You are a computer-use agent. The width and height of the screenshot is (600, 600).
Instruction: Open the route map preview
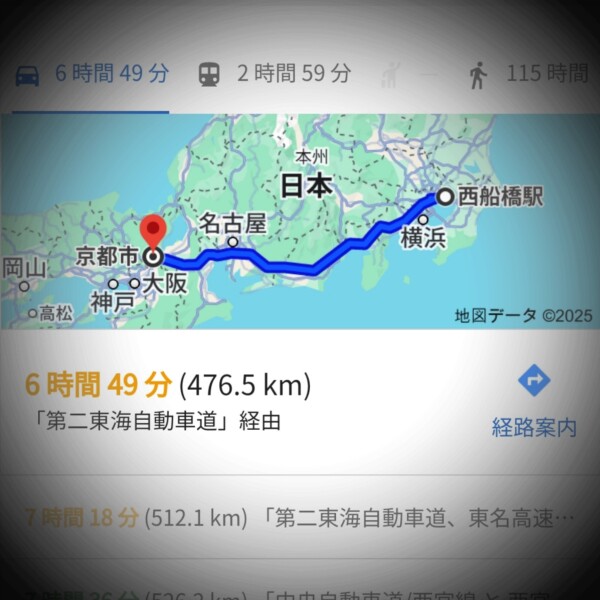tap(300, 222)
